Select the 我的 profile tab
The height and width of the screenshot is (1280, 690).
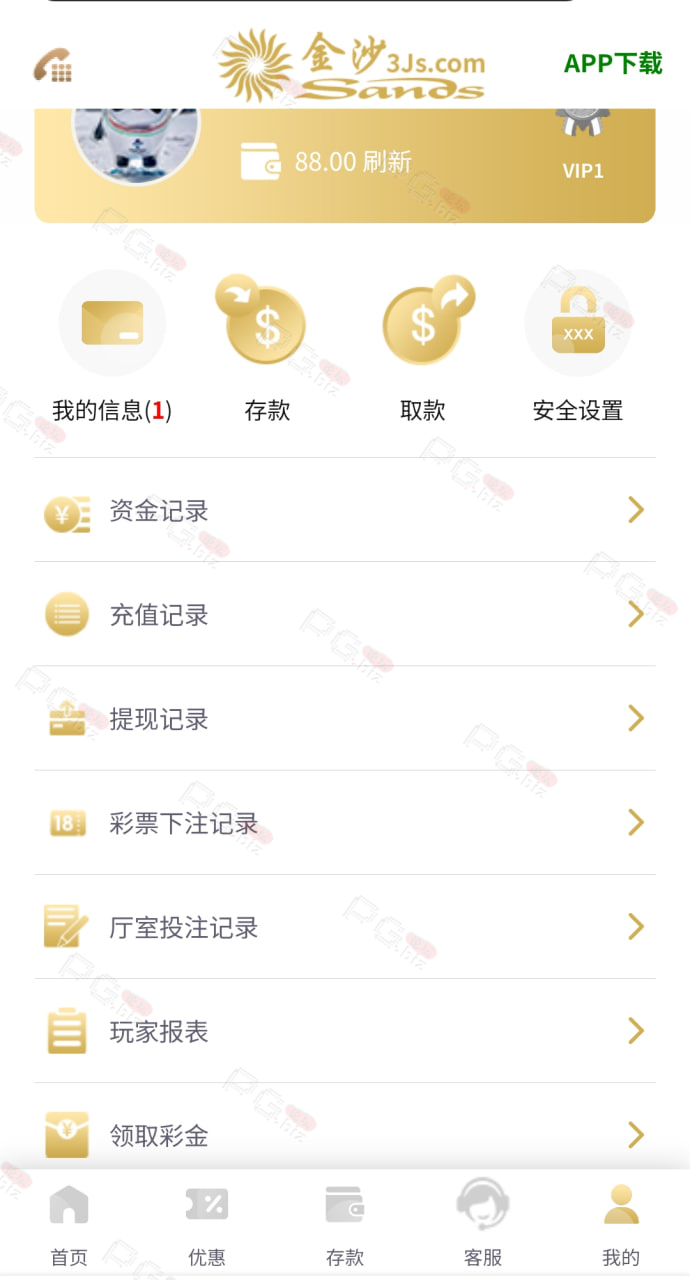tap(621, 1224)
